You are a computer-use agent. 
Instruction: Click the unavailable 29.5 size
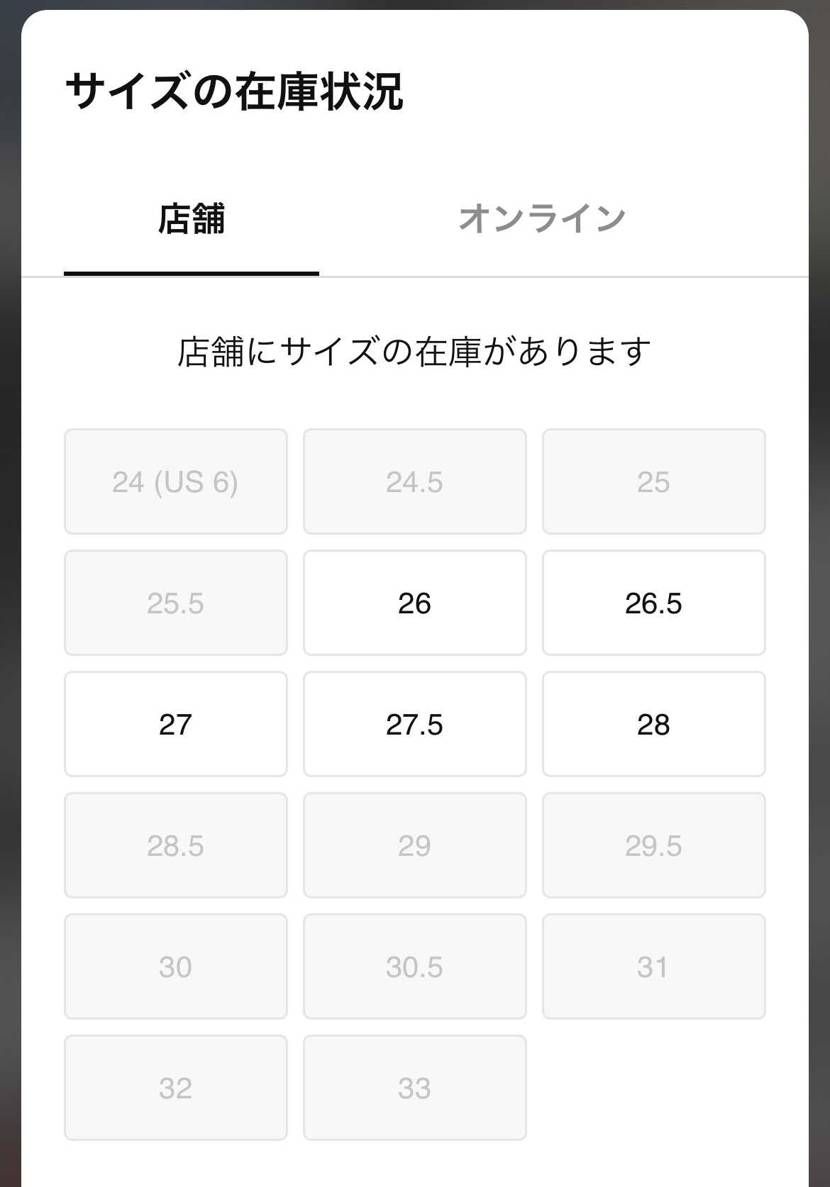coord(653,845)
